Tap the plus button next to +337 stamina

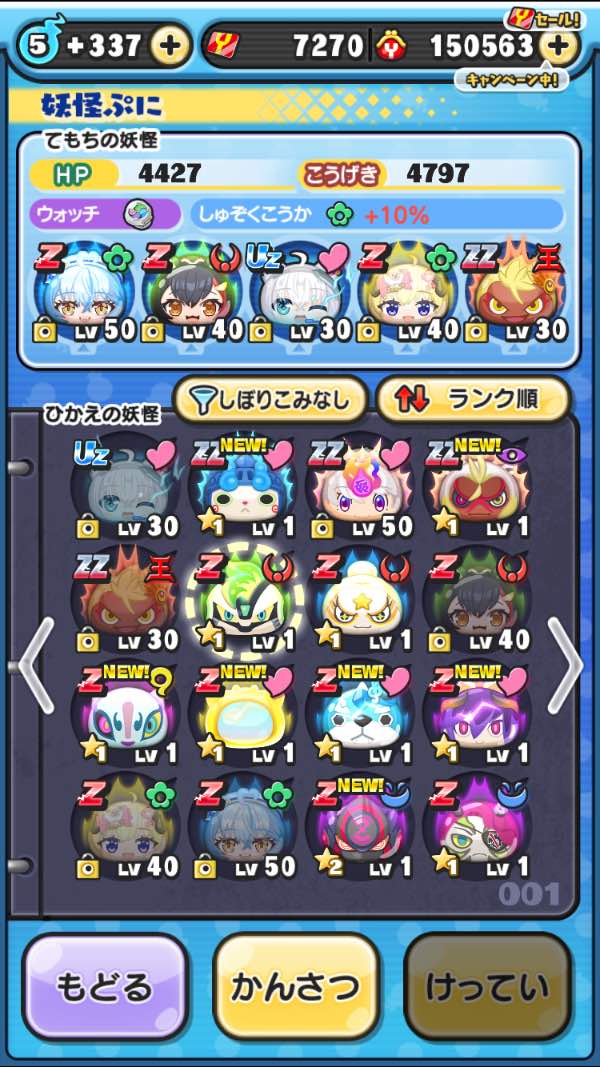[x=170, y=45]
